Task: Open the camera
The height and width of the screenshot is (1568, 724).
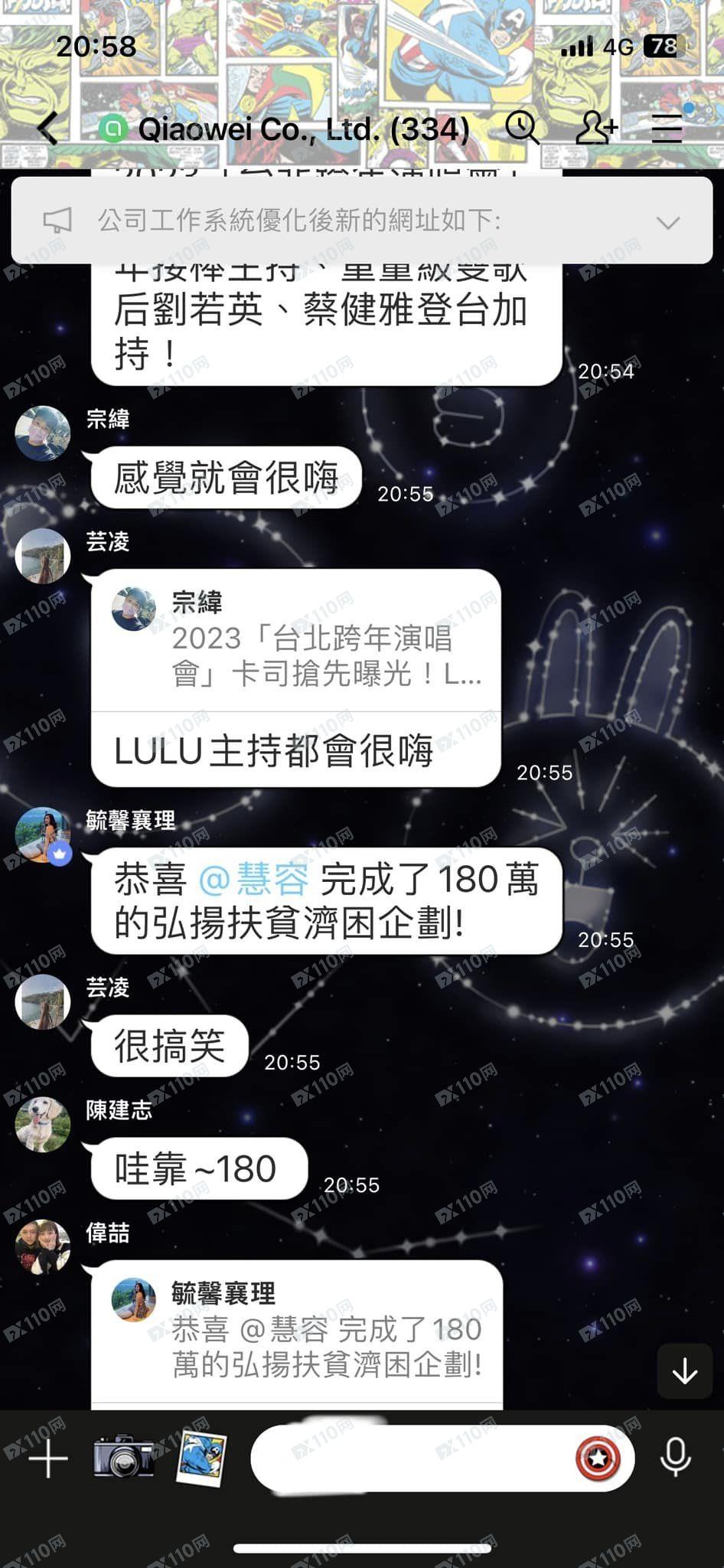Action: click(123, 1458)
